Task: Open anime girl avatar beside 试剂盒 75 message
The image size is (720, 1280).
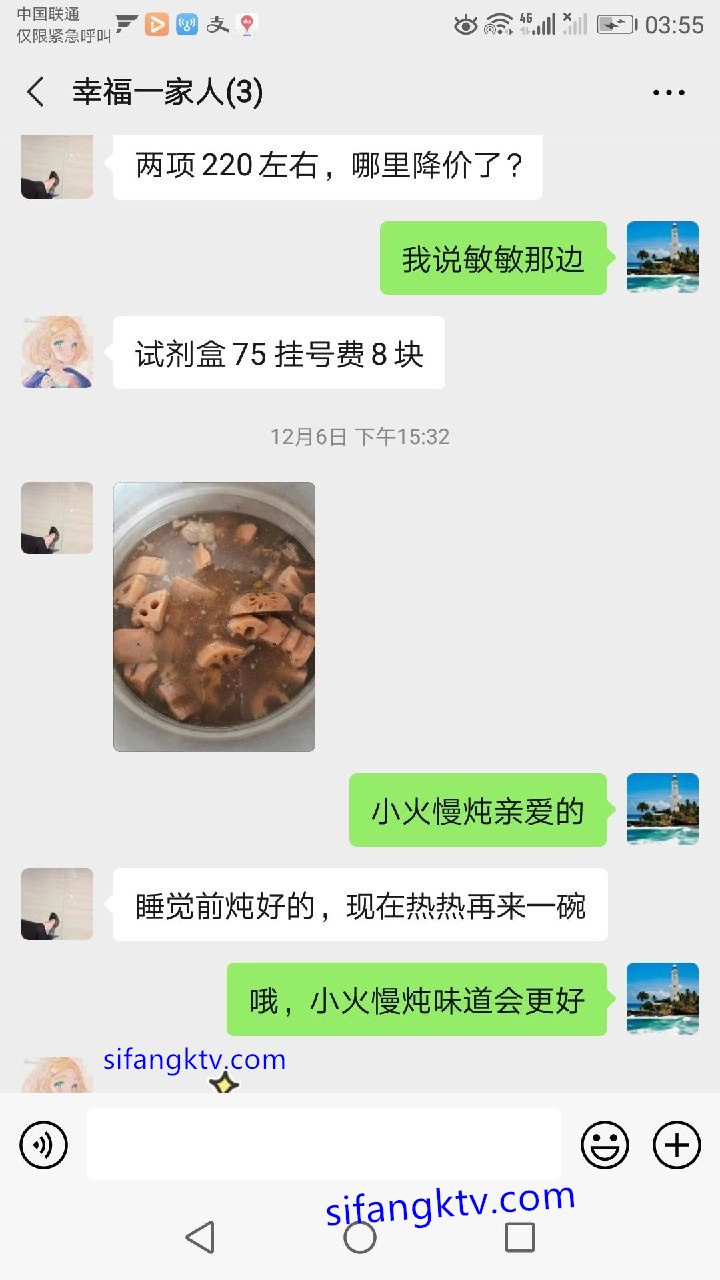Action: tap(57, 352)
